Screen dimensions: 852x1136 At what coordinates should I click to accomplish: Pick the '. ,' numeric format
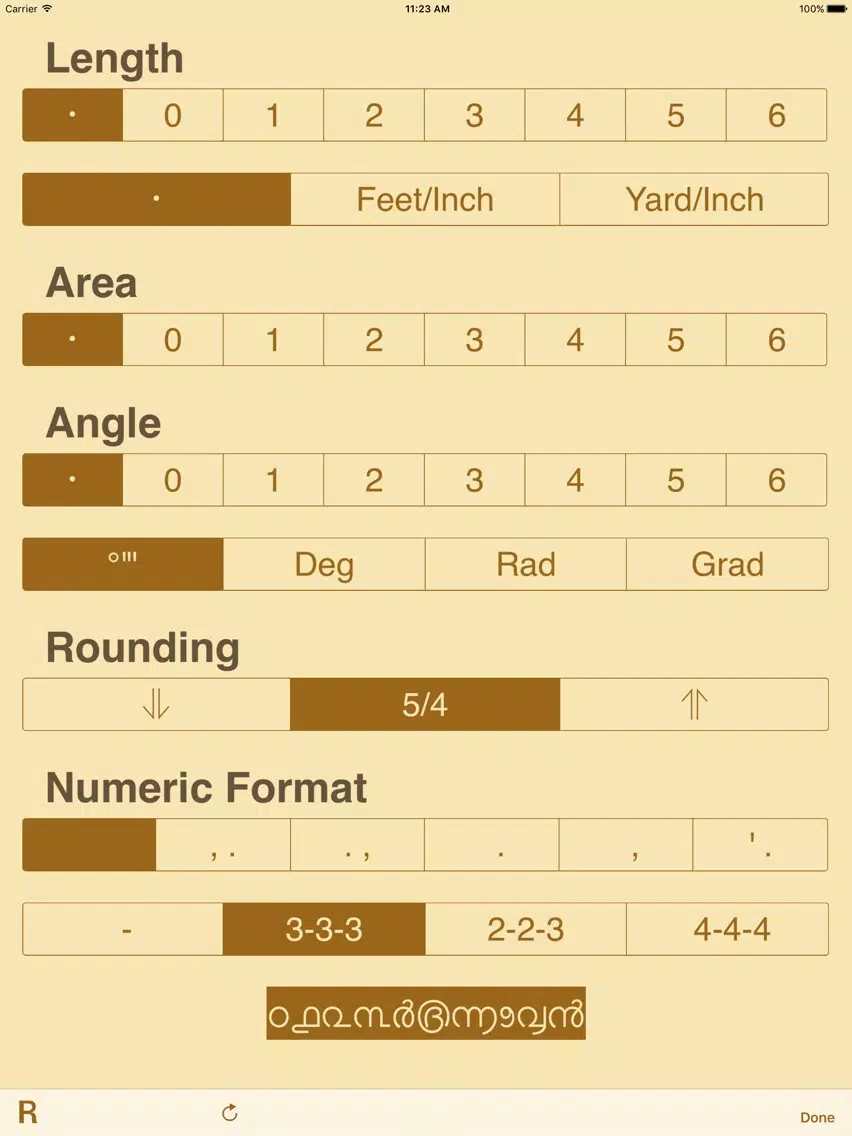point(357,845)
